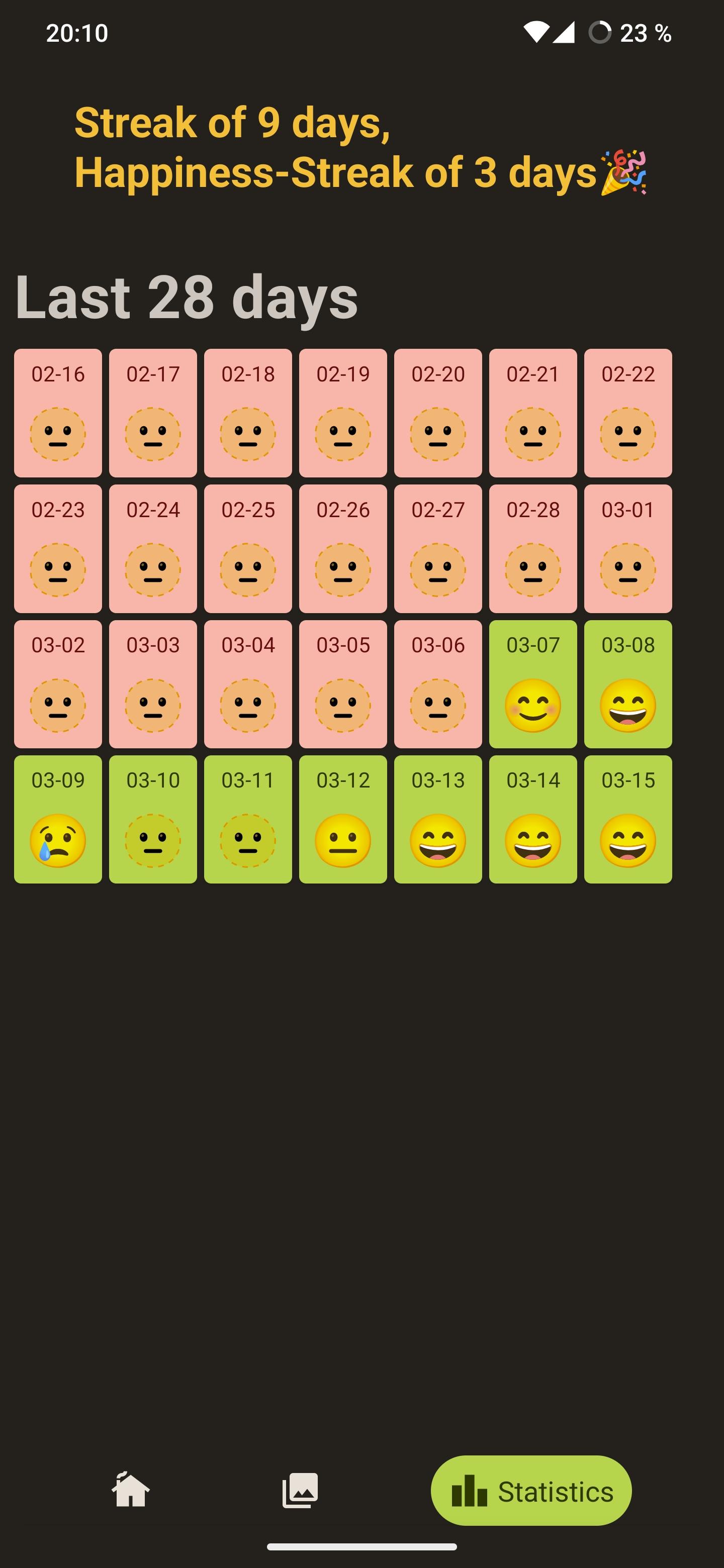Open the 03-10 day card
The width and height of the screenshot is (724, 1568).
pyautogui.click(x=153, y=819)
